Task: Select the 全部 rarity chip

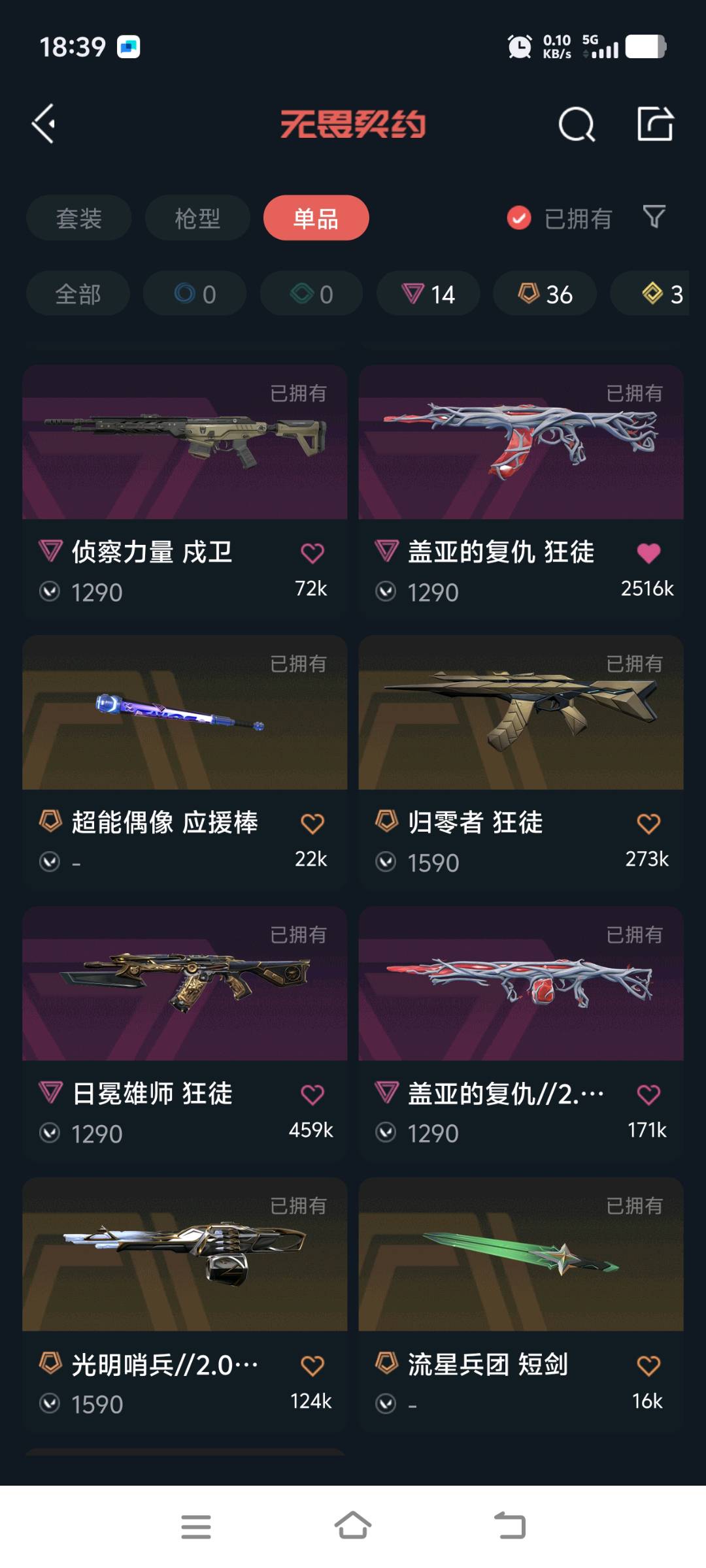Action: (x=78, y=294)
